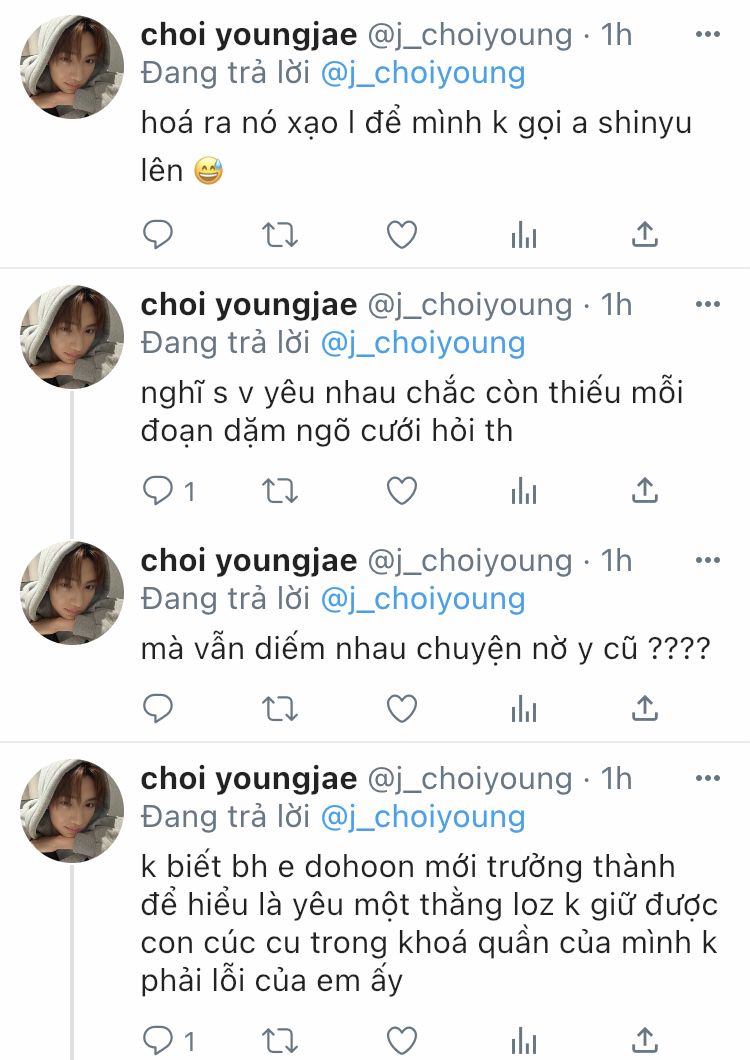The height and width of the screenshot is (1060, 750).
Task: View analytics of the tweet 'nghĩ s v yêu nhau'
Action: pos(524,491)
